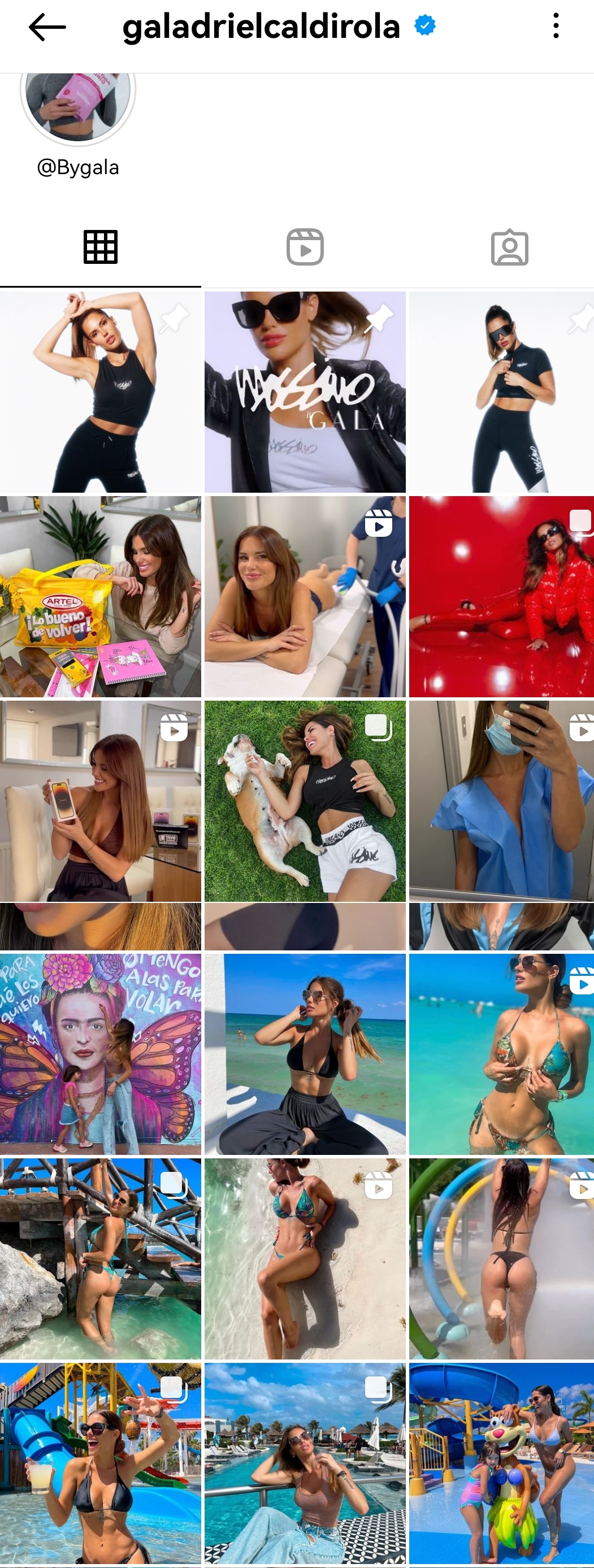594x1568 pixels.
Task: Open the Frida Kahlo mural post
Action: (101, 1054)
